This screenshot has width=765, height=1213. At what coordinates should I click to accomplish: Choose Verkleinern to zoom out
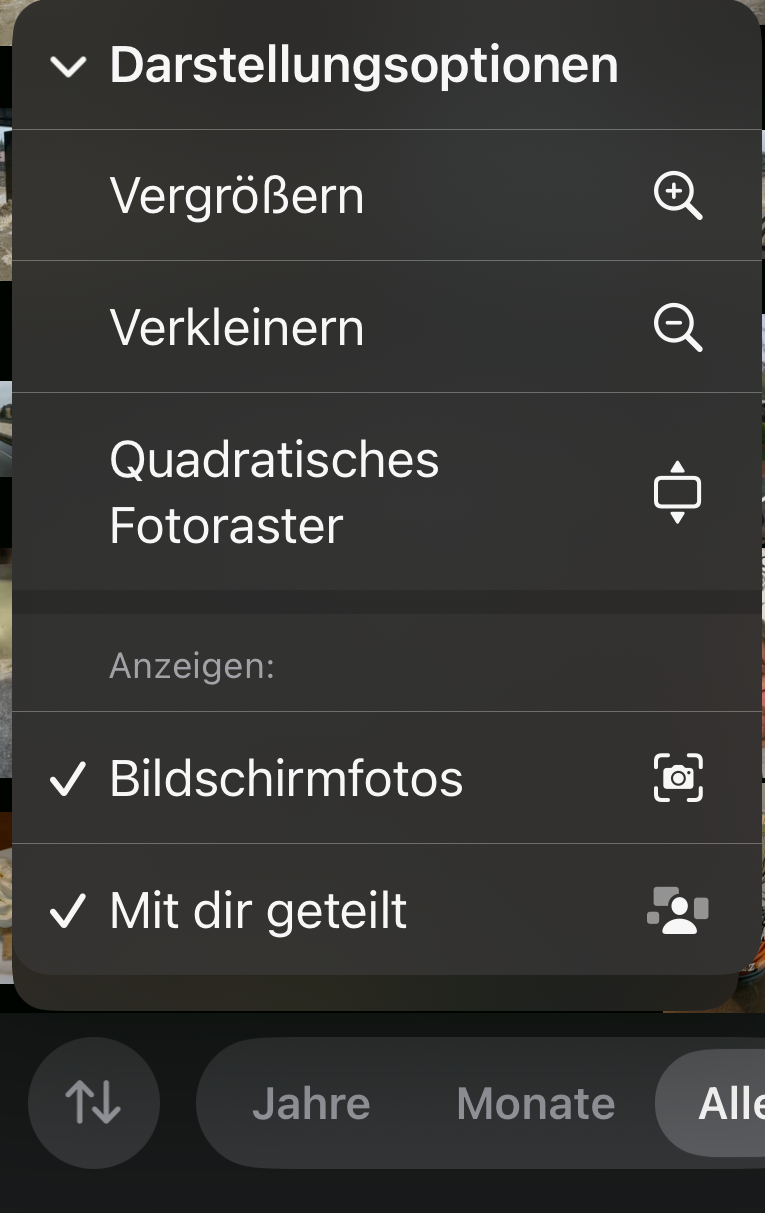click(385, 327)
